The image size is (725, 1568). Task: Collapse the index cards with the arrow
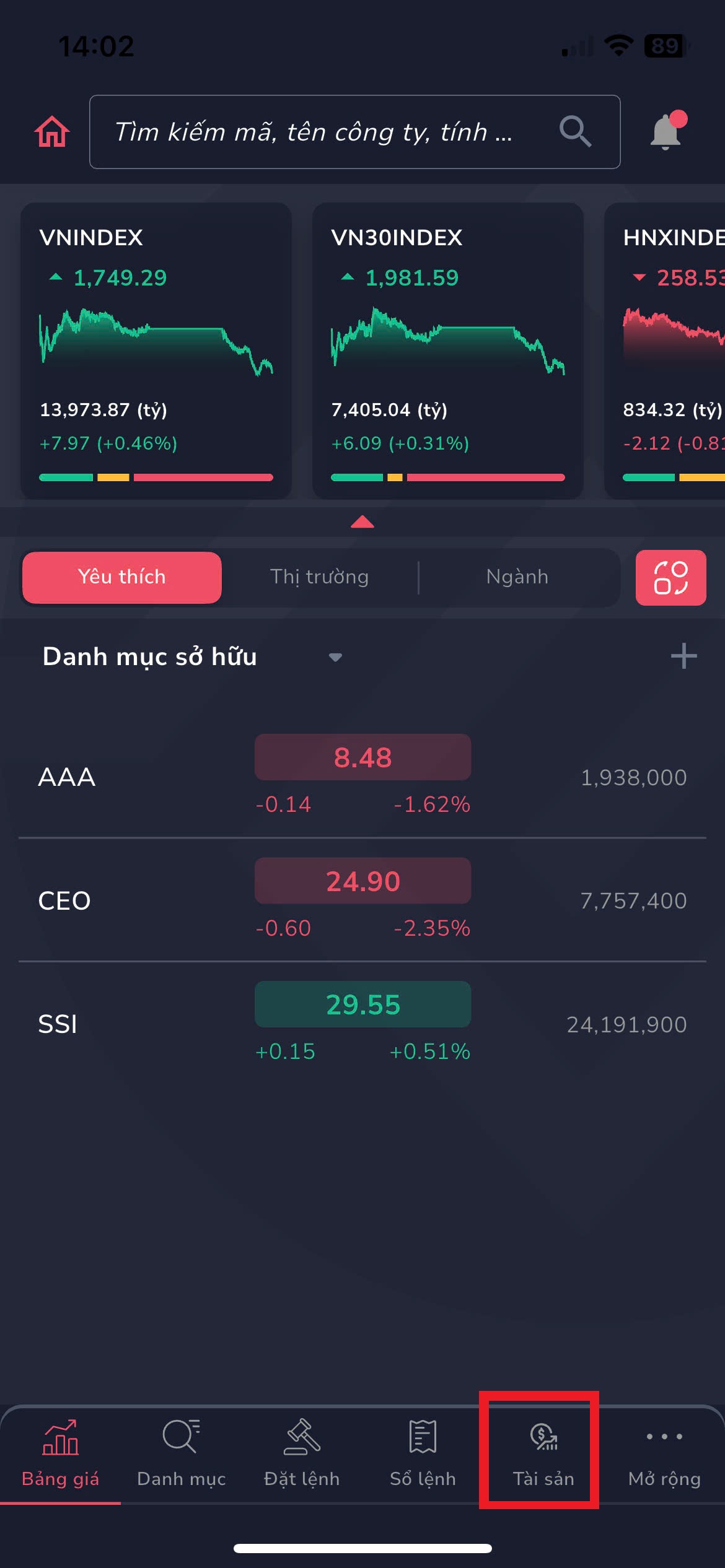362,522
